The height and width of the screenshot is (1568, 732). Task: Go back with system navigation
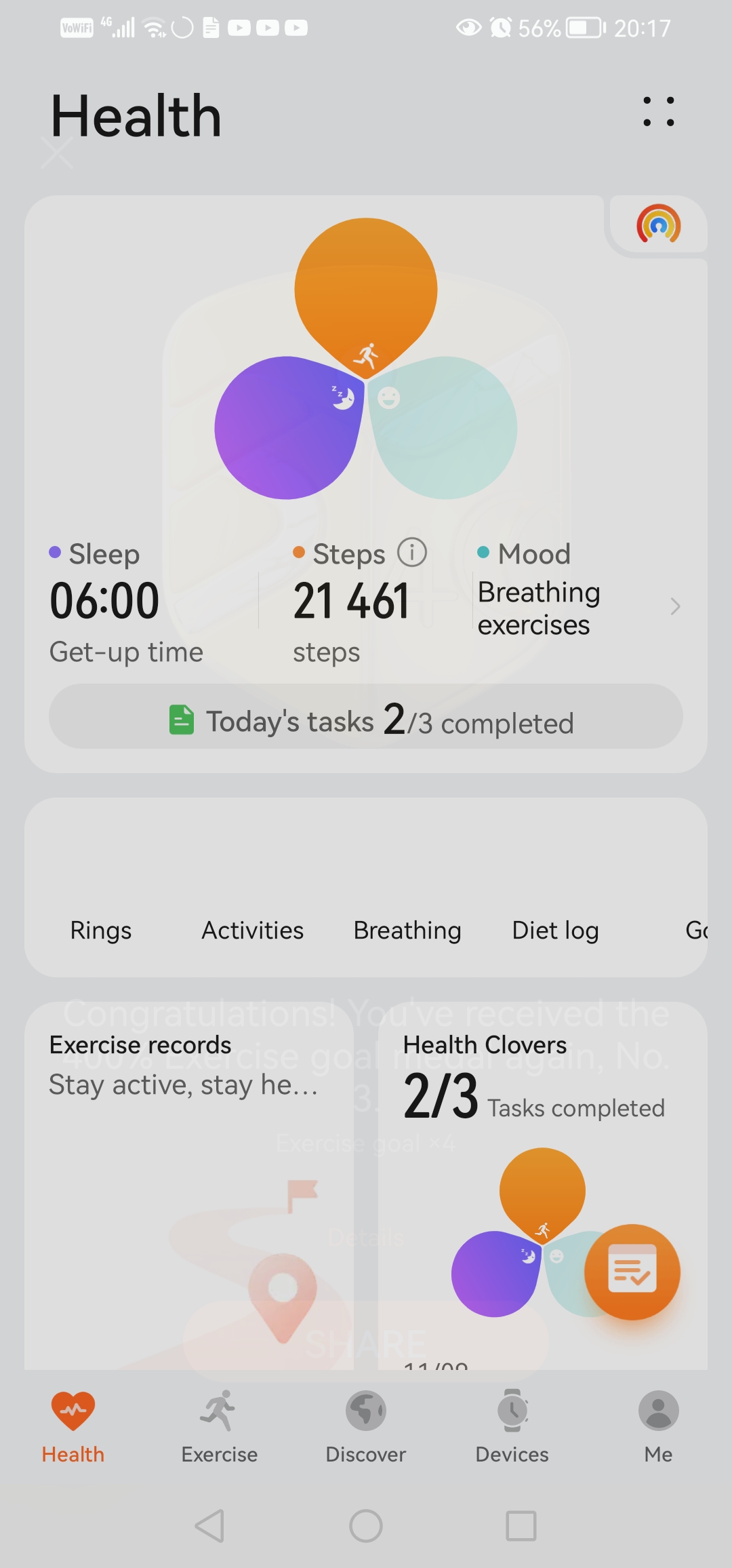pyautogui.click(x=210, y=1526)
